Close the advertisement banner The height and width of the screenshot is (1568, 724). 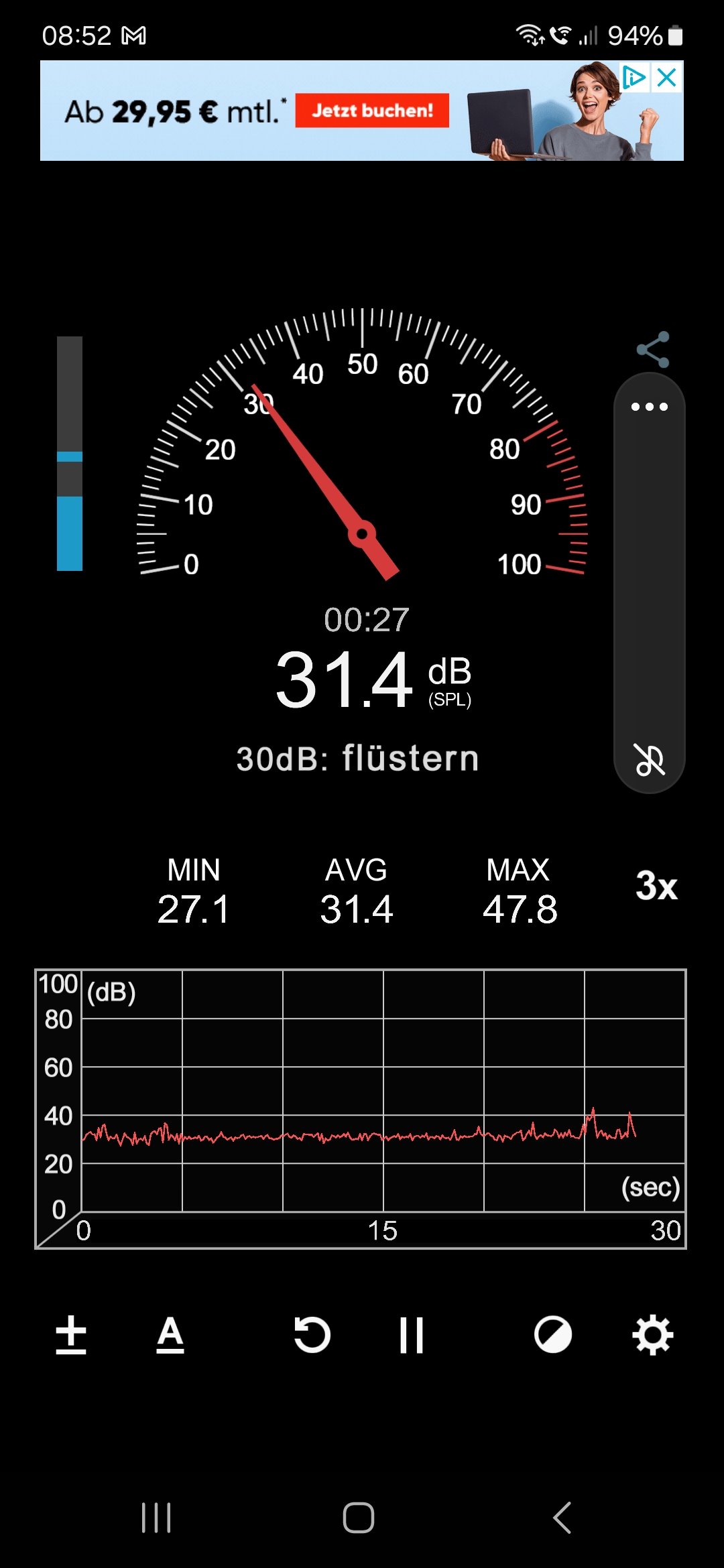point(667,78)
